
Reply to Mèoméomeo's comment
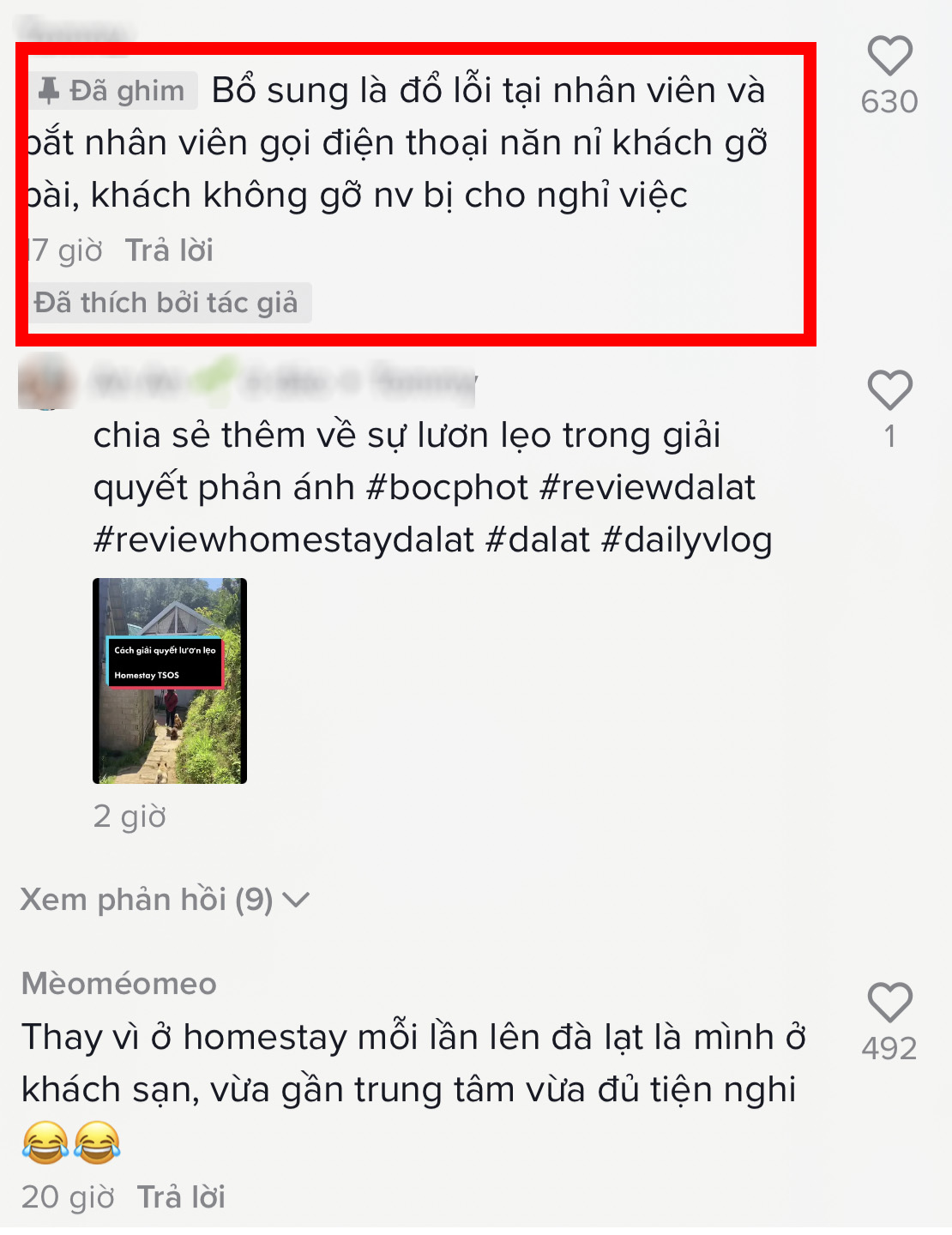click(181, 1197)
